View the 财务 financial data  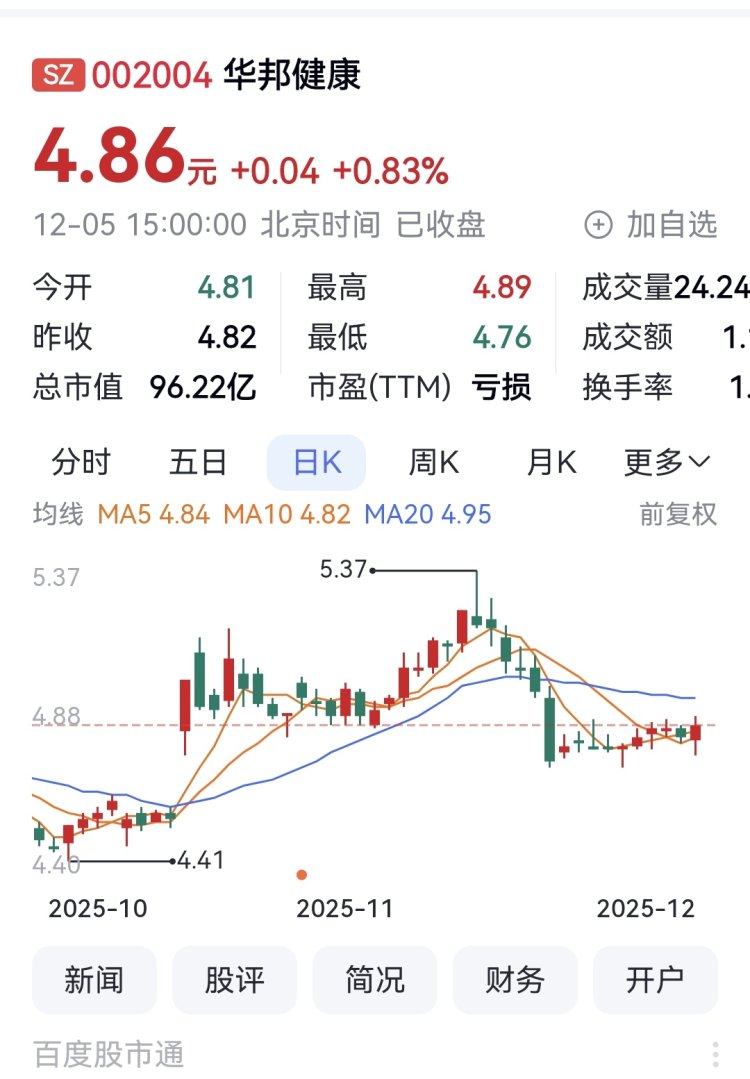515,980
